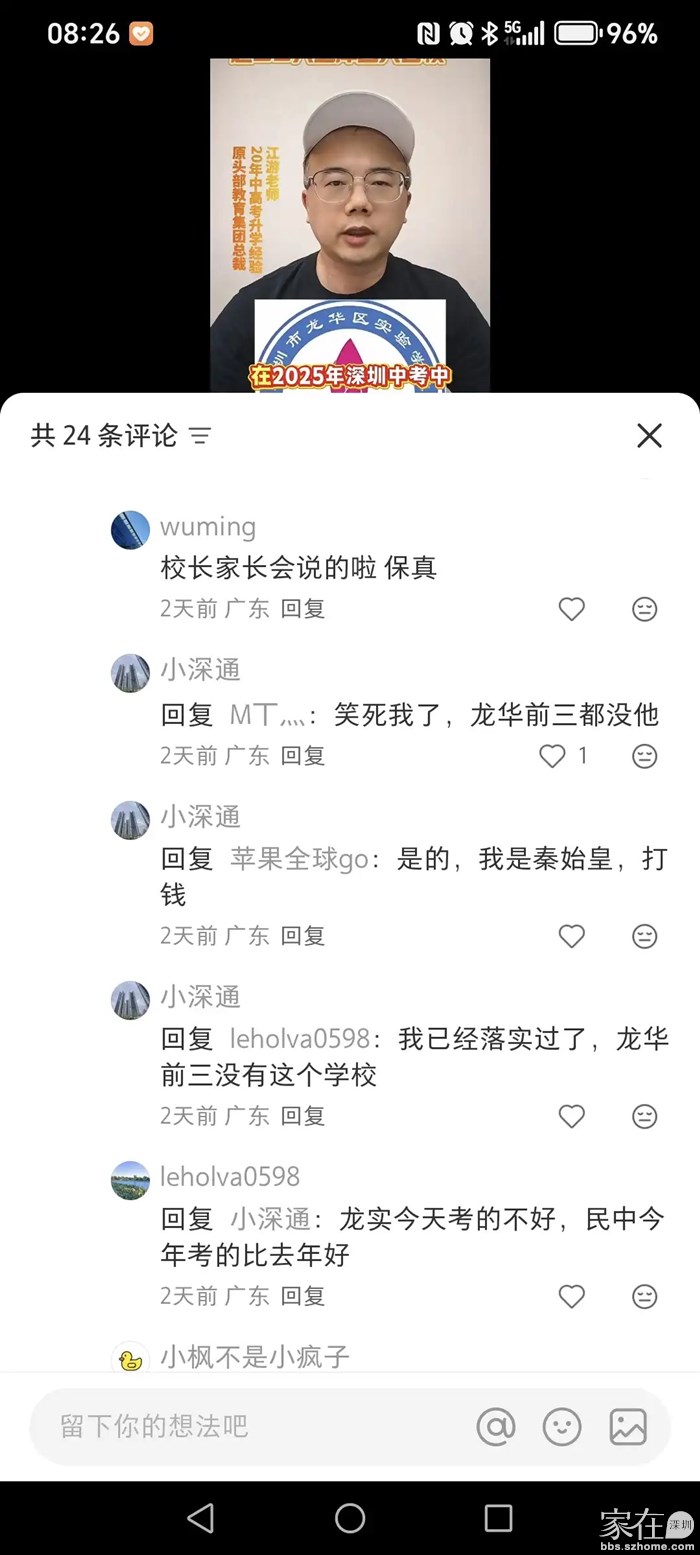Go back with system back button
The image size is (700, 1555).
(201, 1518)
